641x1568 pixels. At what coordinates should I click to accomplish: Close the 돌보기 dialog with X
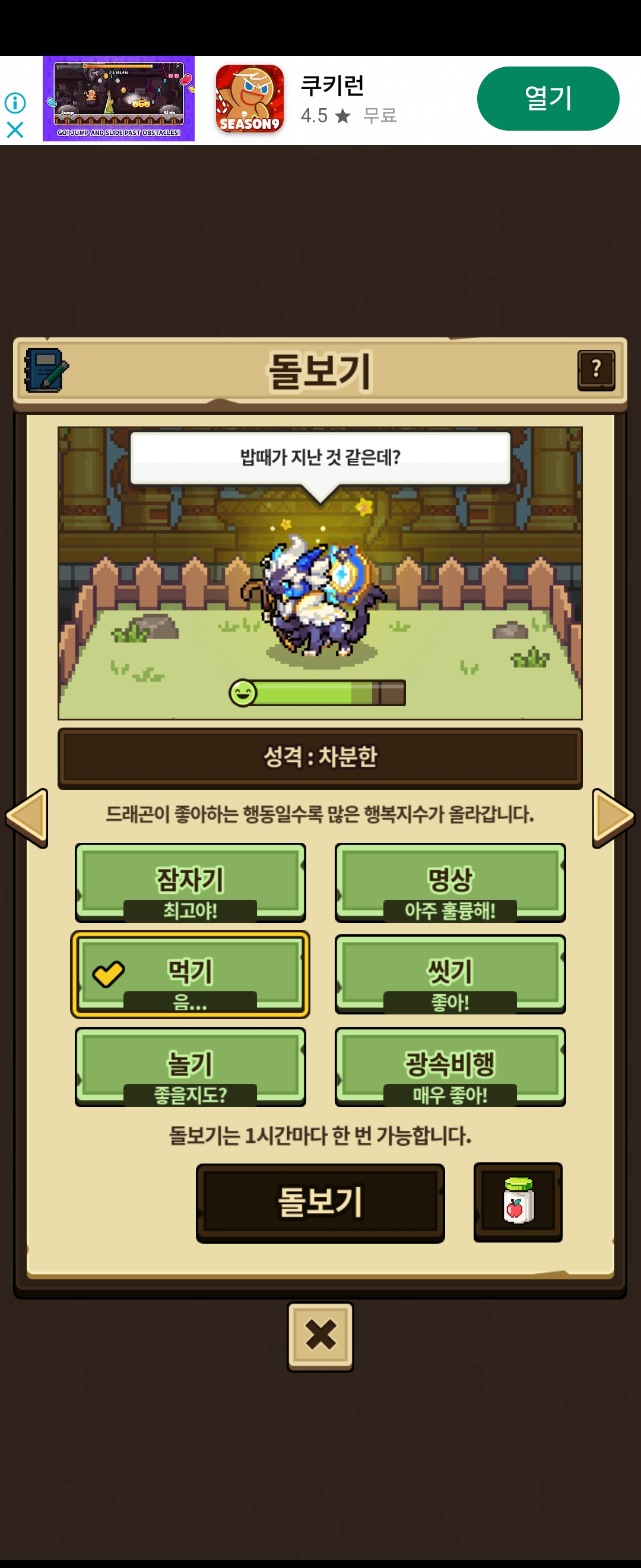pos(320,1336)
